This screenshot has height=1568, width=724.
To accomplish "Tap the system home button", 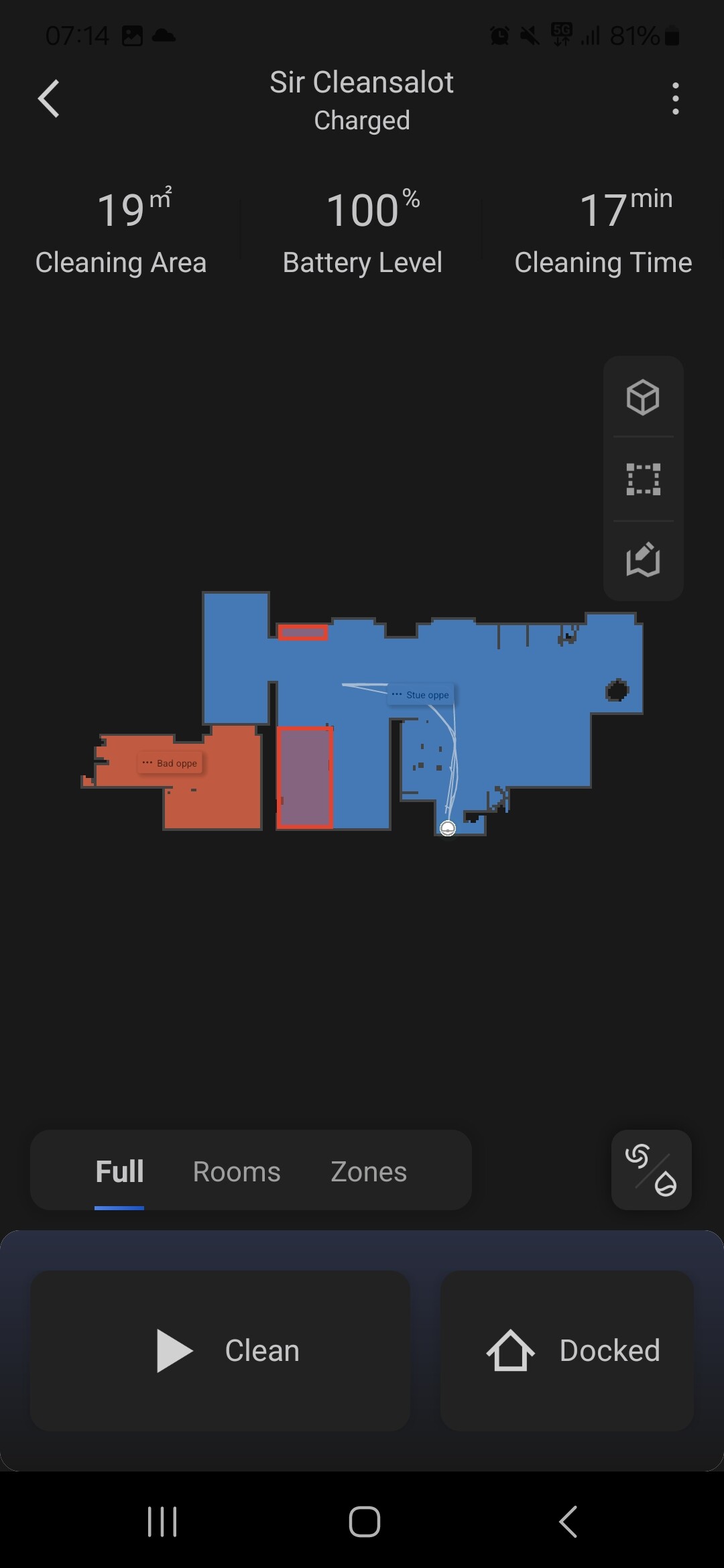I will click(x=365, y=1521).
